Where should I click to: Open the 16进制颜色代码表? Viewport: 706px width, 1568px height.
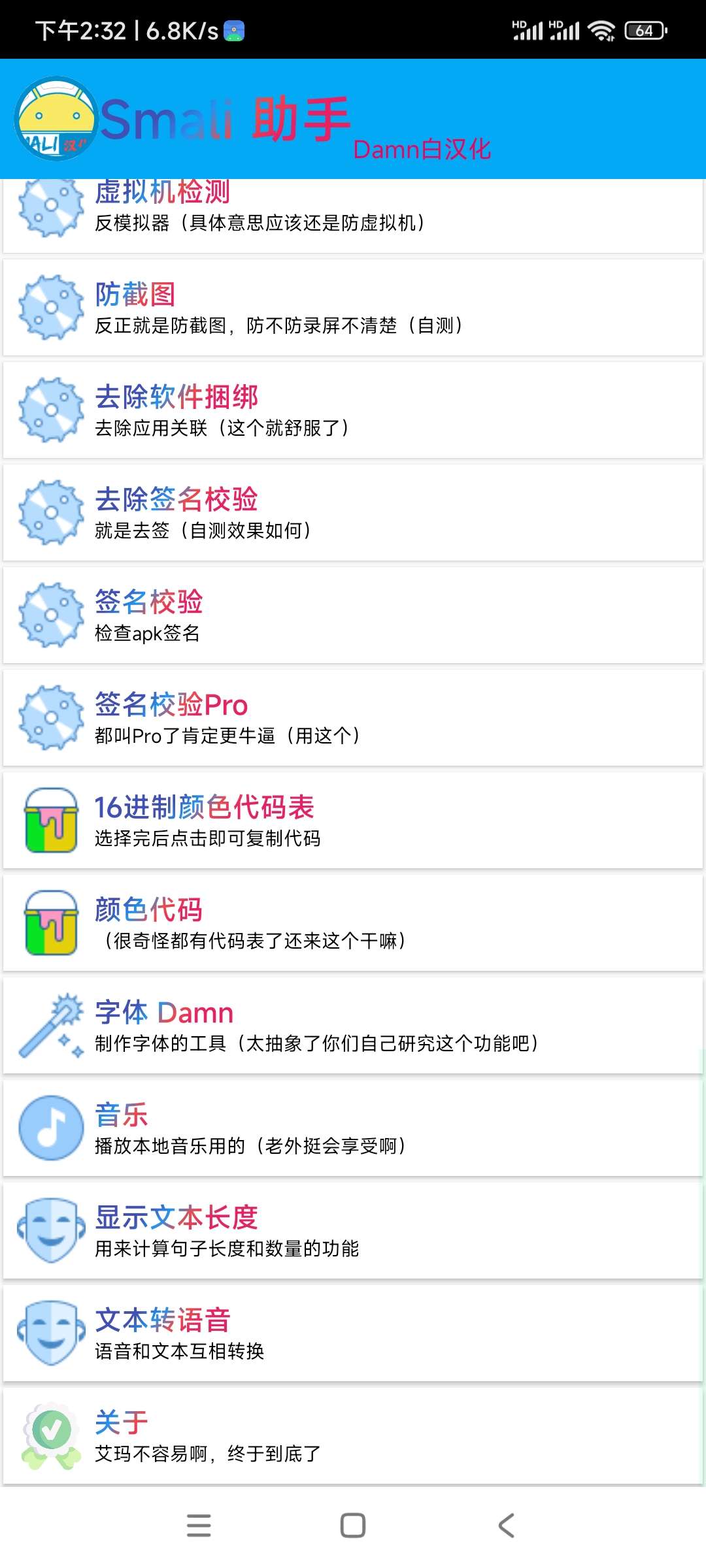pos(353,821)
